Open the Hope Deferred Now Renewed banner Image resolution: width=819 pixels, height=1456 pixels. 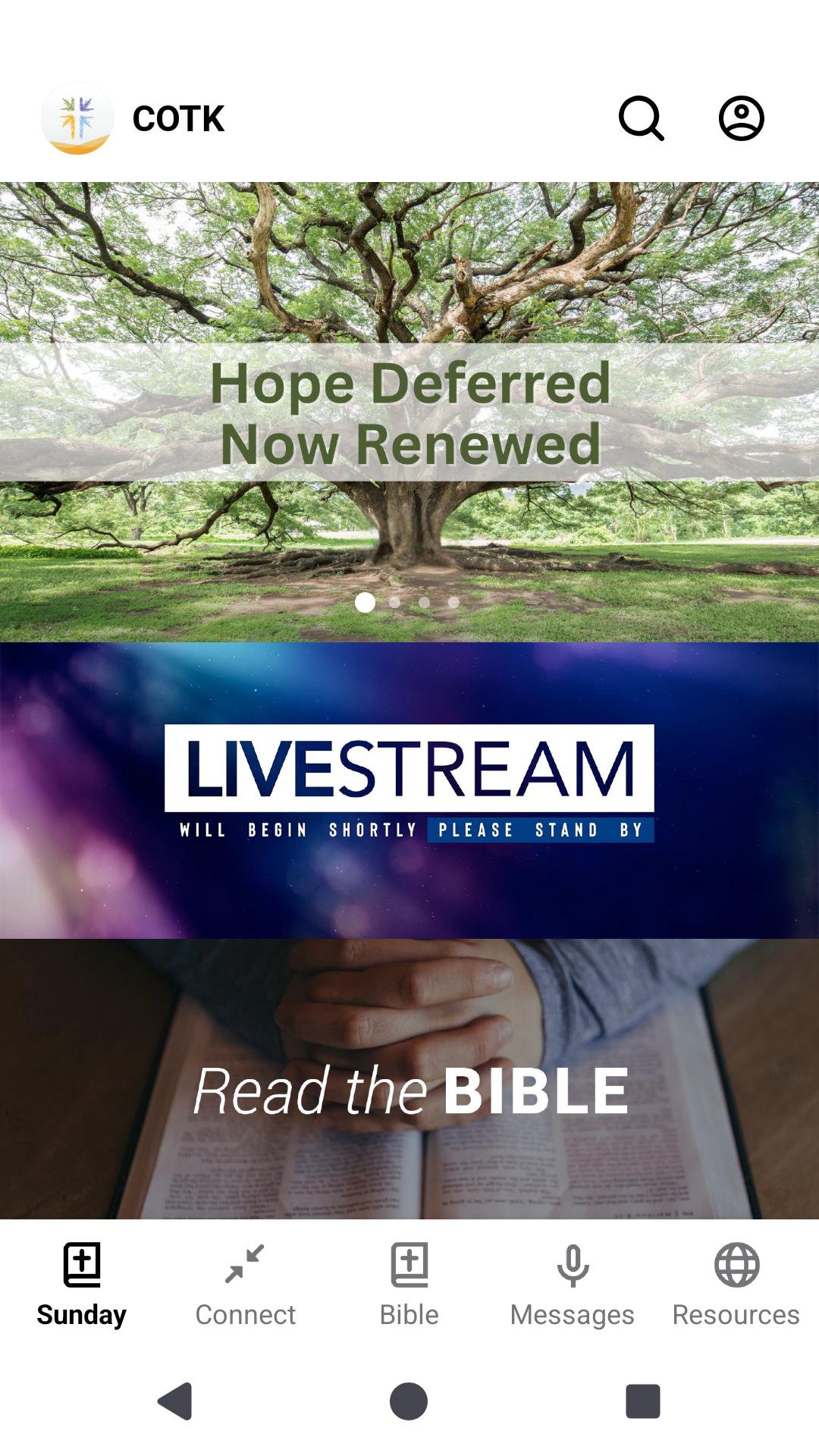tap(409, 412)
